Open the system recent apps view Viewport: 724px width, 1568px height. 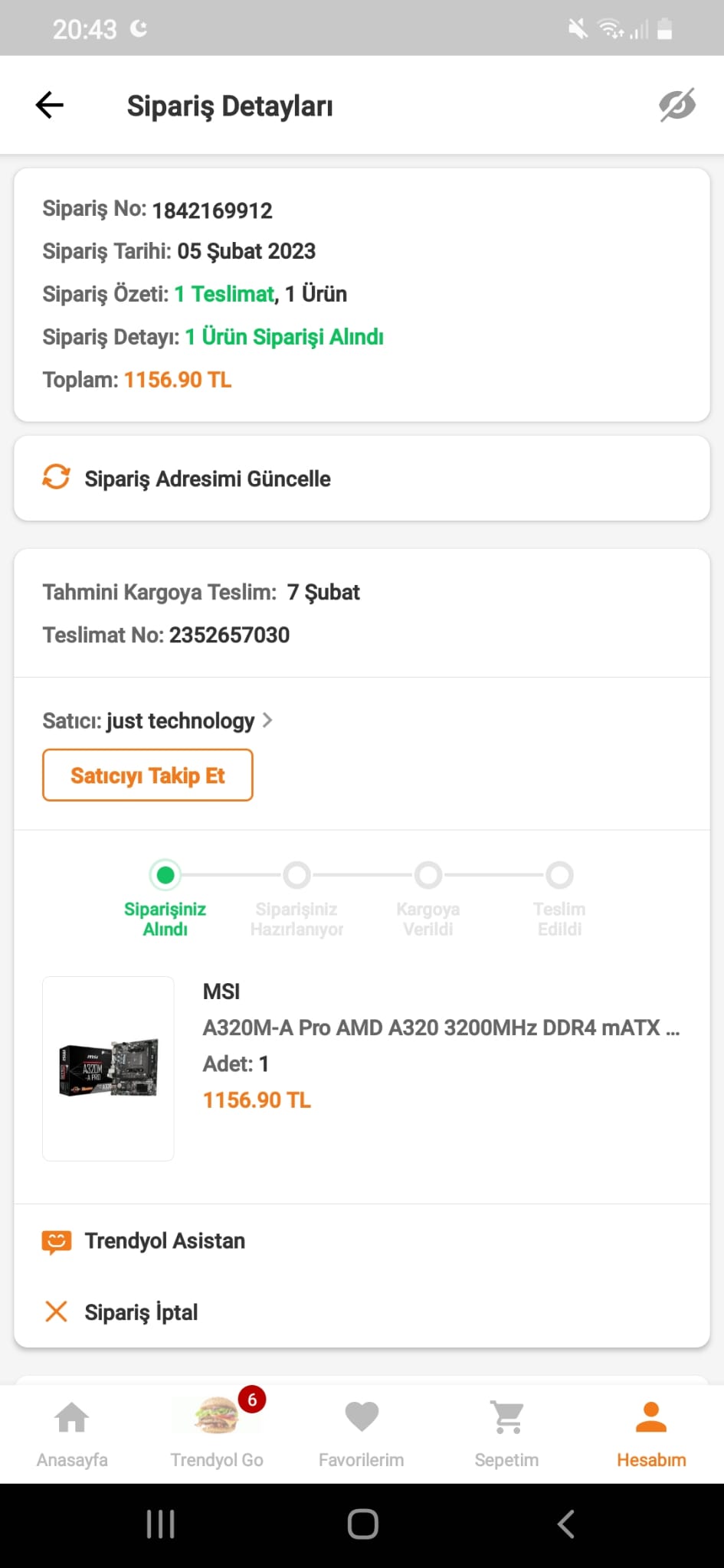(160, 1524)
